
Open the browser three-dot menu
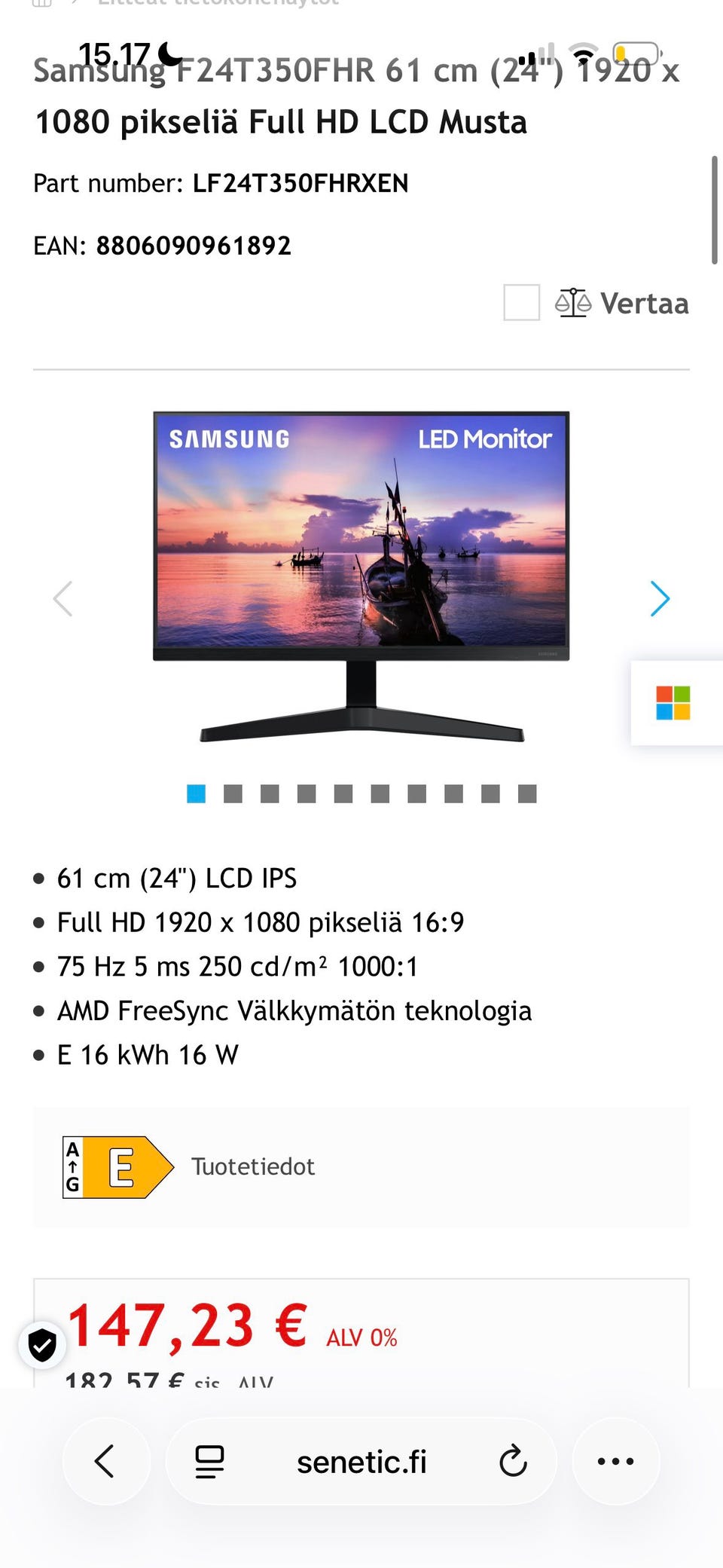click(615, 1462)
